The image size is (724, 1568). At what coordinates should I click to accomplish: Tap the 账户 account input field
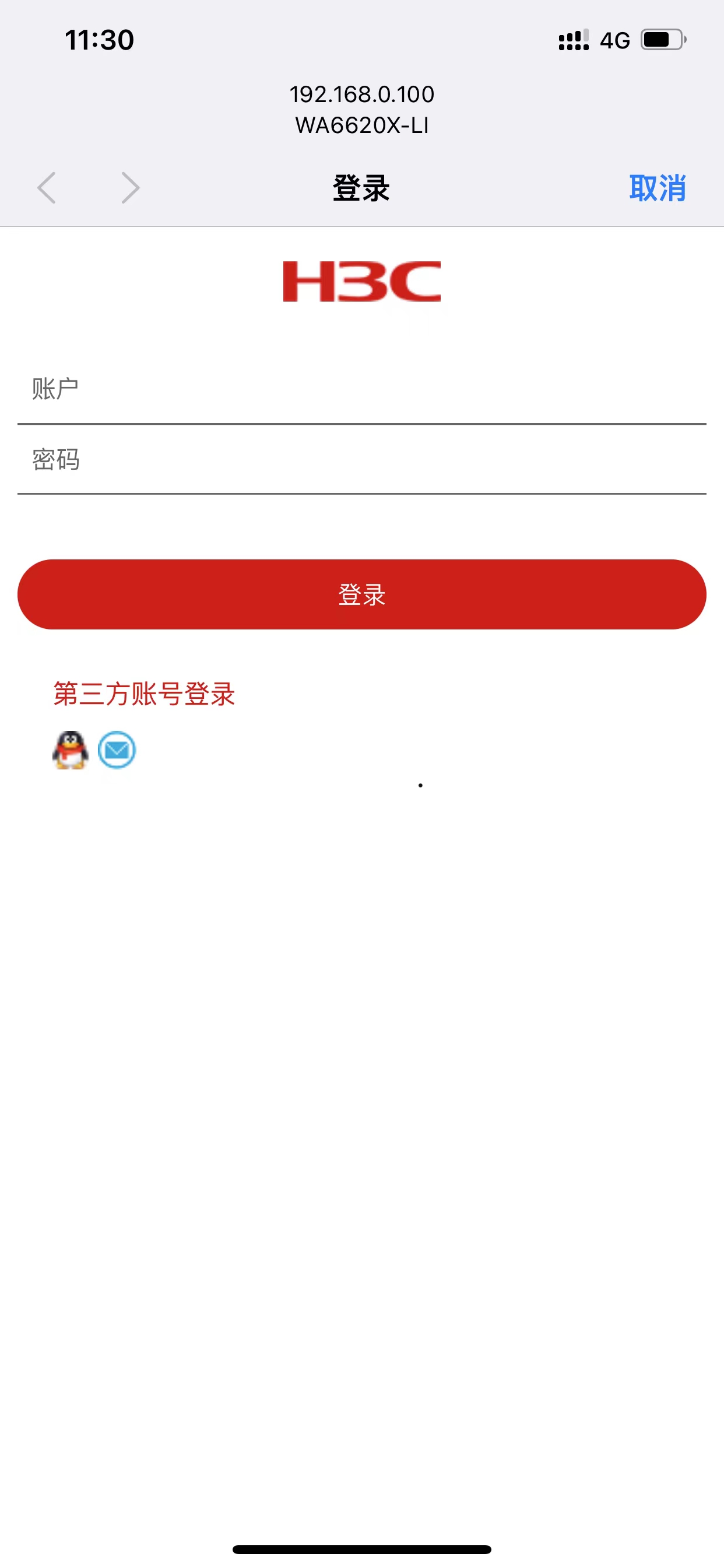pyautogui.click(x=361, y=390)
